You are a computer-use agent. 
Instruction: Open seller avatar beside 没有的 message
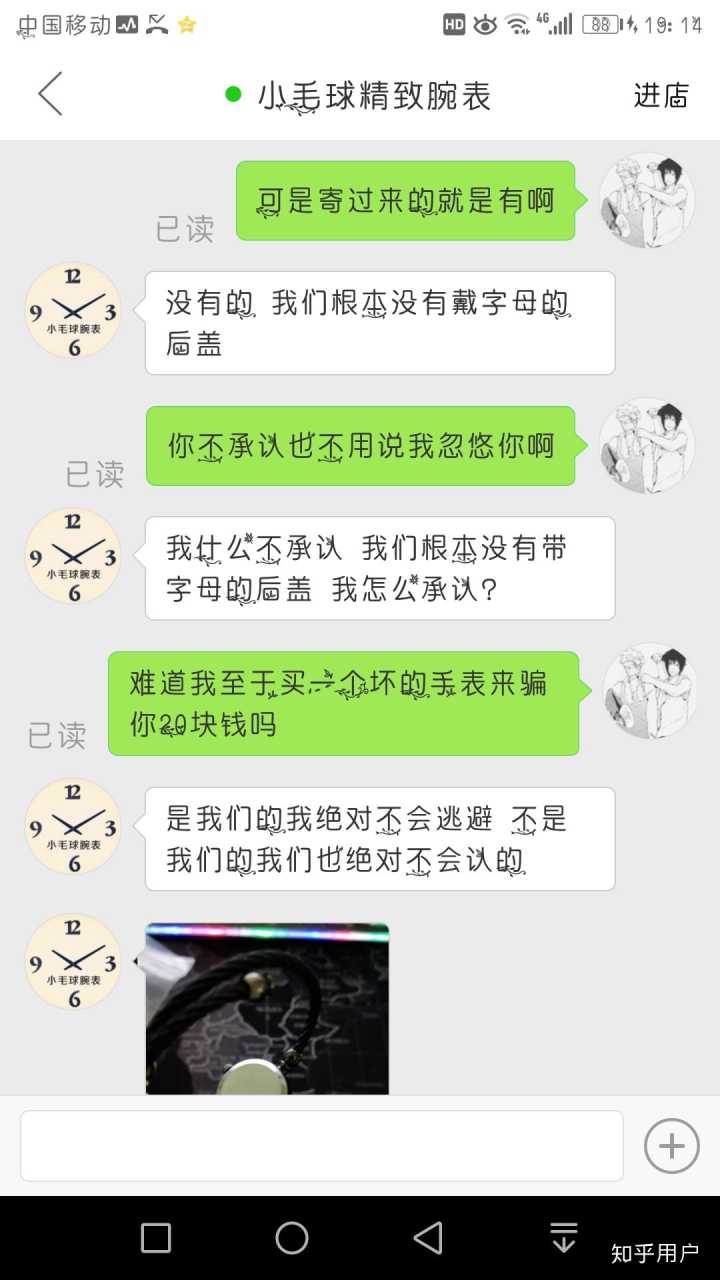[72, 311]
